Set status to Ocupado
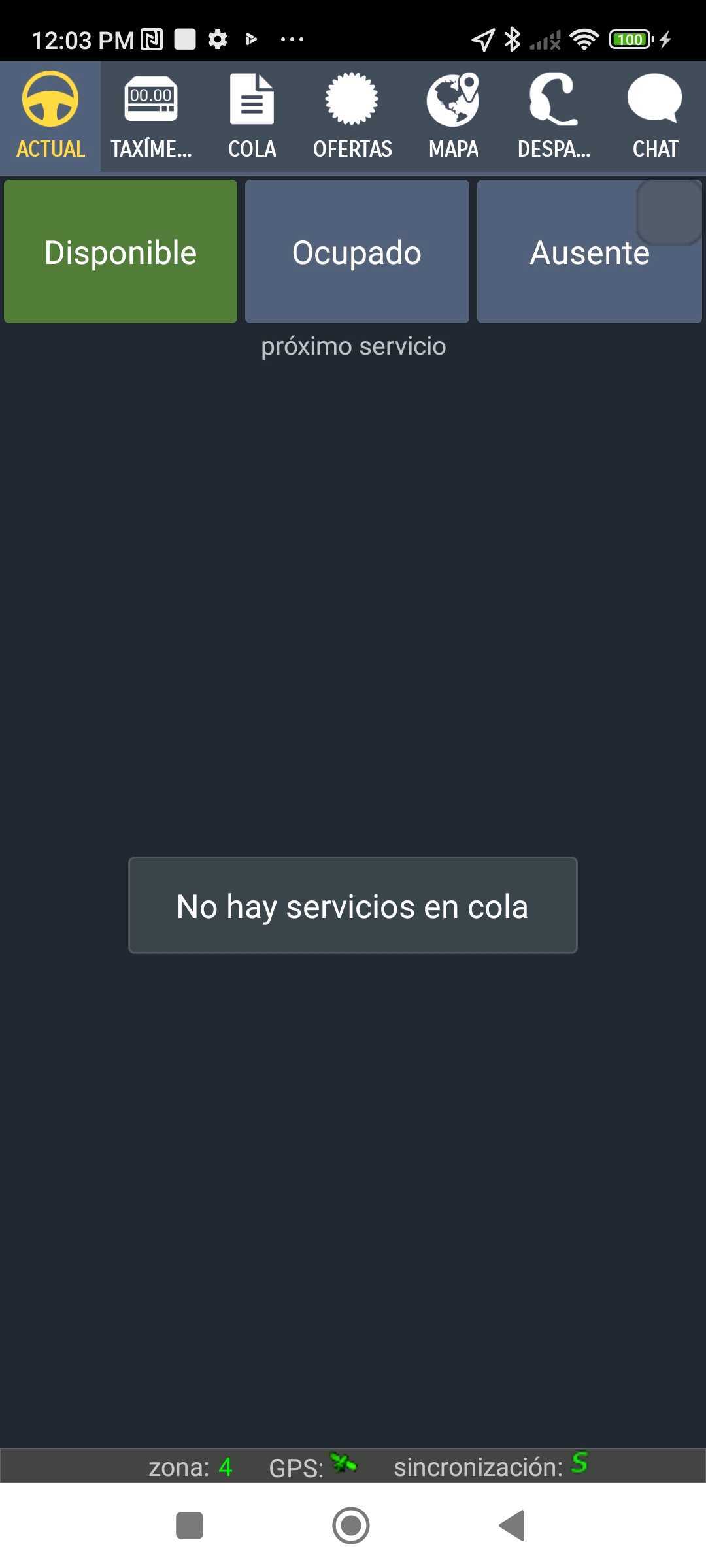 pos(357,252)
